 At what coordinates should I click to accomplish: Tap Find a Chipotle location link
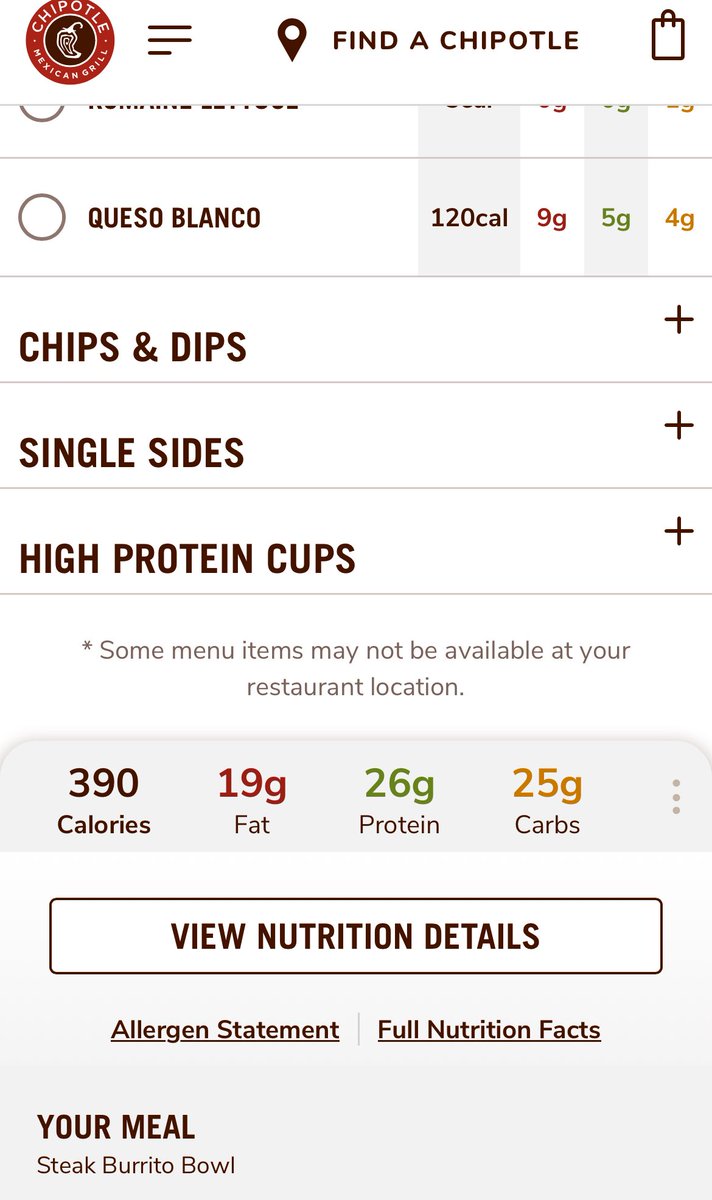point(428,40)
